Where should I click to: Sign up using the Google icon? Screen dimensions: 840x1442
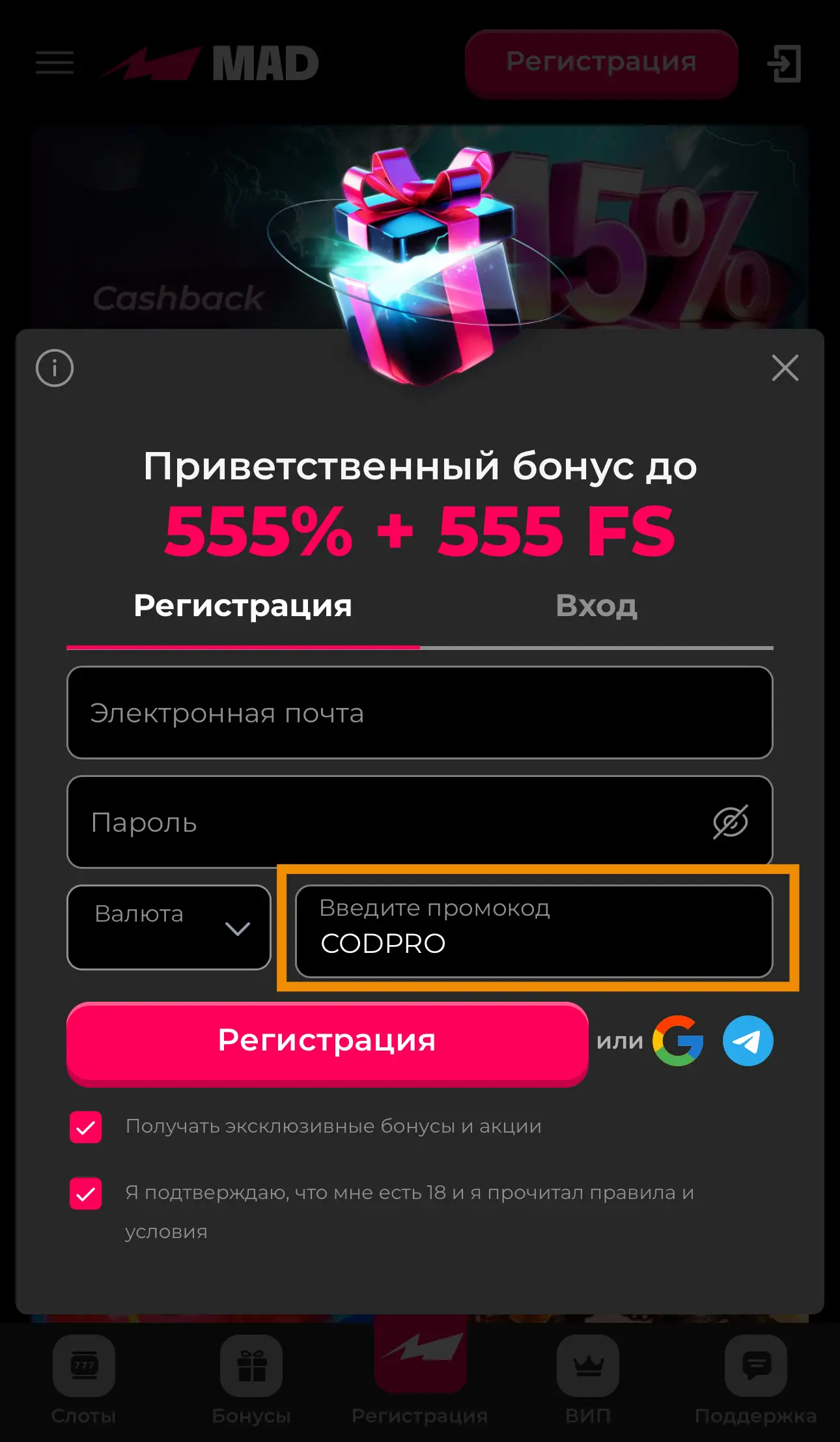point(677,1040)
